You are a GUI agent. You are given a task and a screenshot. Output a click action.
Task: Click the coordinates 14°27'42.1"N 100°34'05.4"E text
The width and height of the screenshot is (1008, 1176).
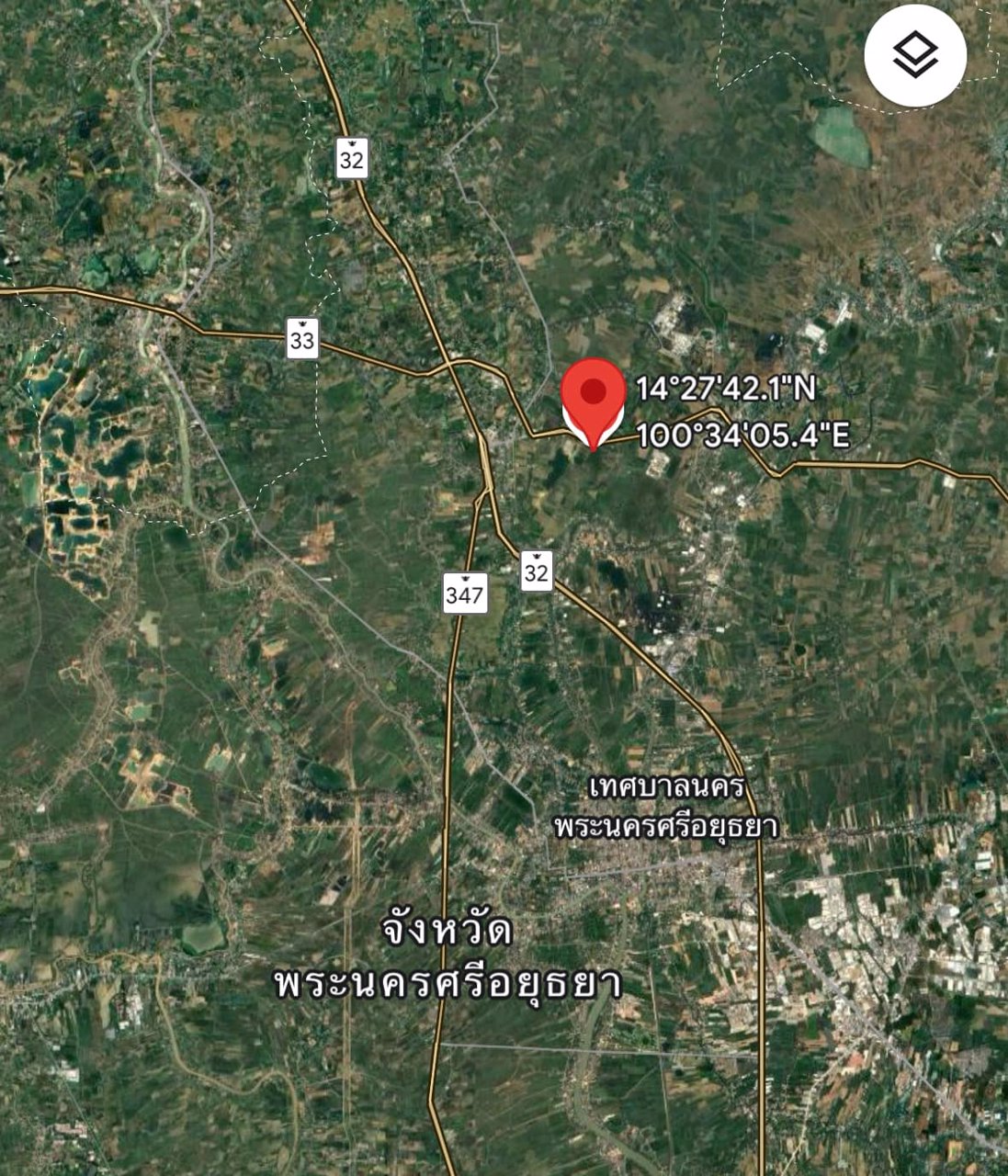pyautogui.click(x=746, y=413)
